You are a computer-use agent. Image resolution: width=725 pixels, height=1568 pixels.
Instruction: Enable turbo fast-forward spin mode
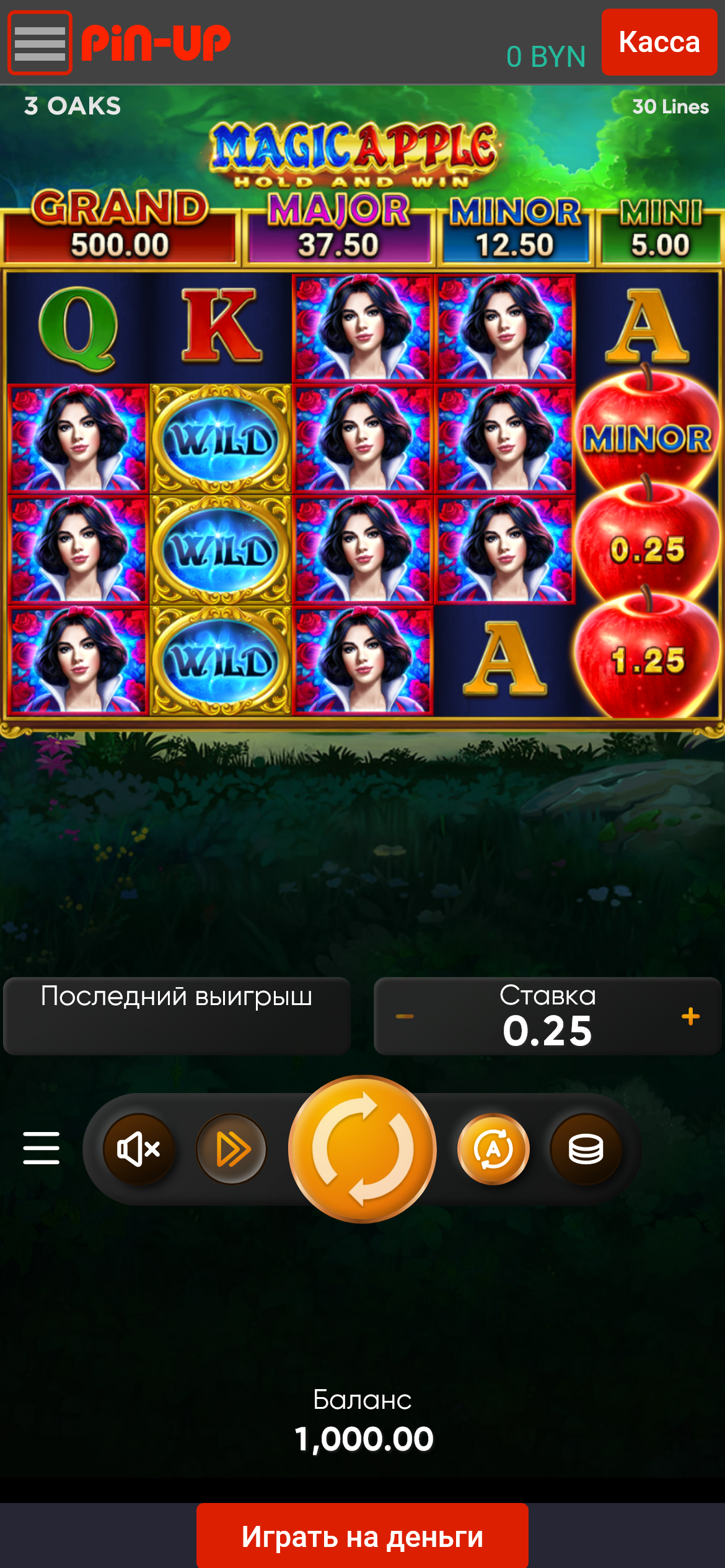(x=232, y=1149)
